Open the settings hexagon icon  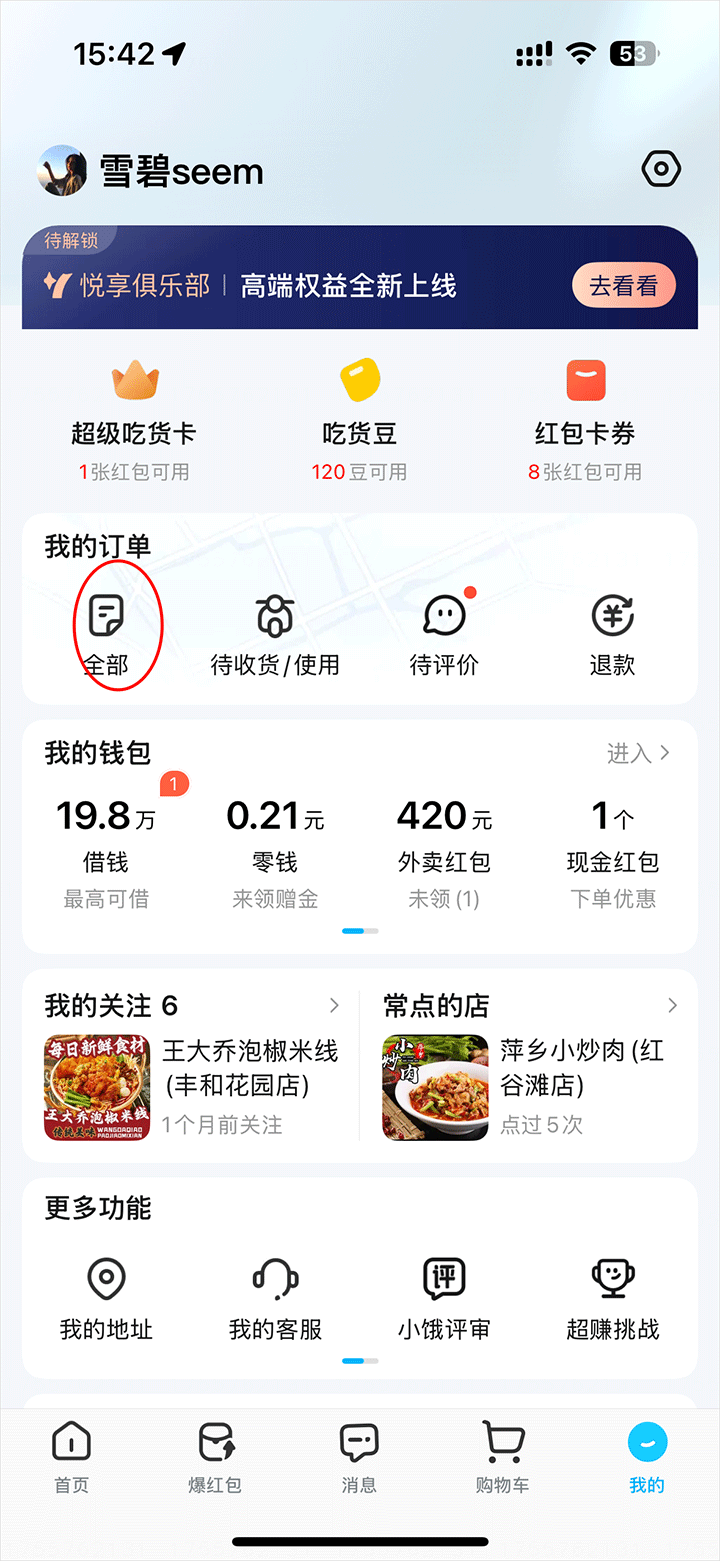point(661,169)
